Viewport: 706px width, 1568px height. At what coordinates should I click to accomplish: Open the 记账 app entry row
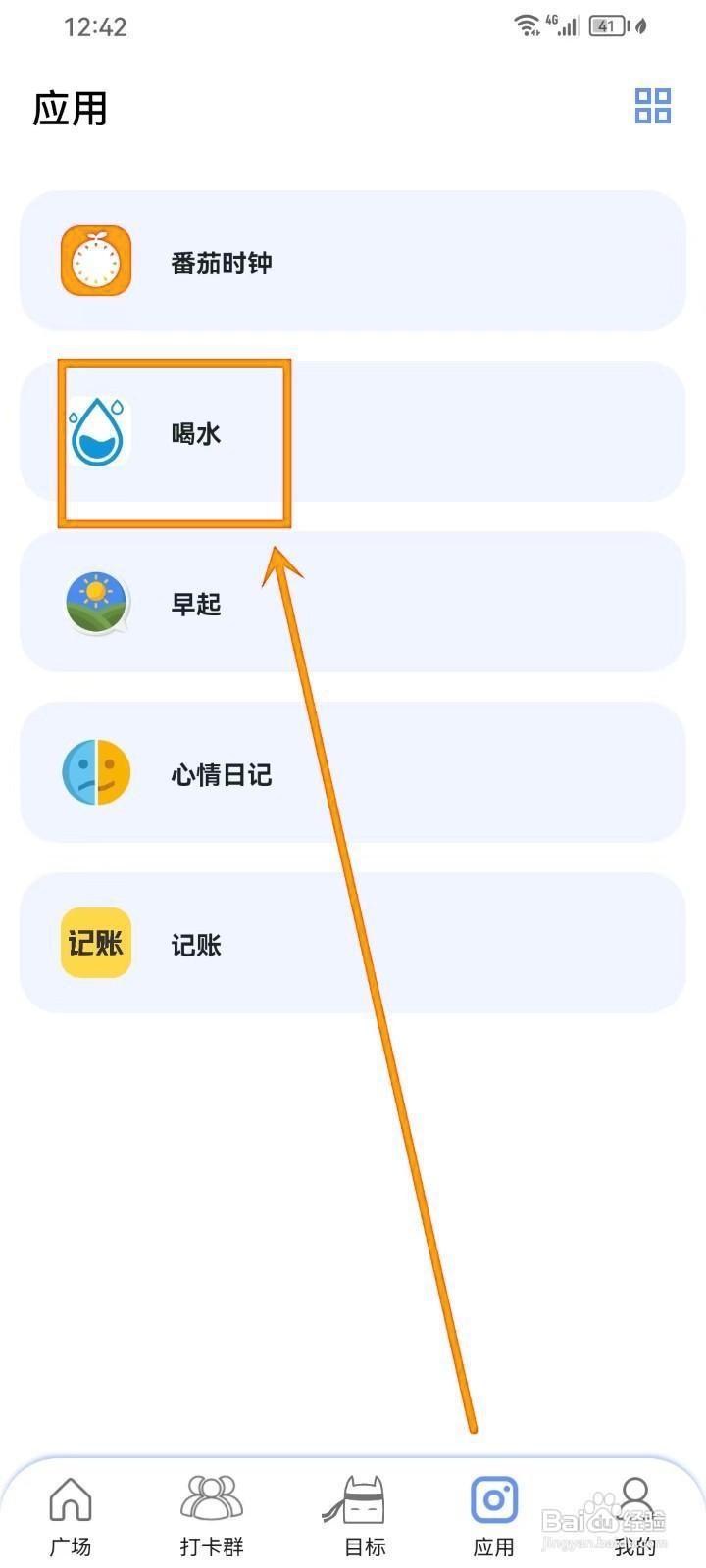353,944
